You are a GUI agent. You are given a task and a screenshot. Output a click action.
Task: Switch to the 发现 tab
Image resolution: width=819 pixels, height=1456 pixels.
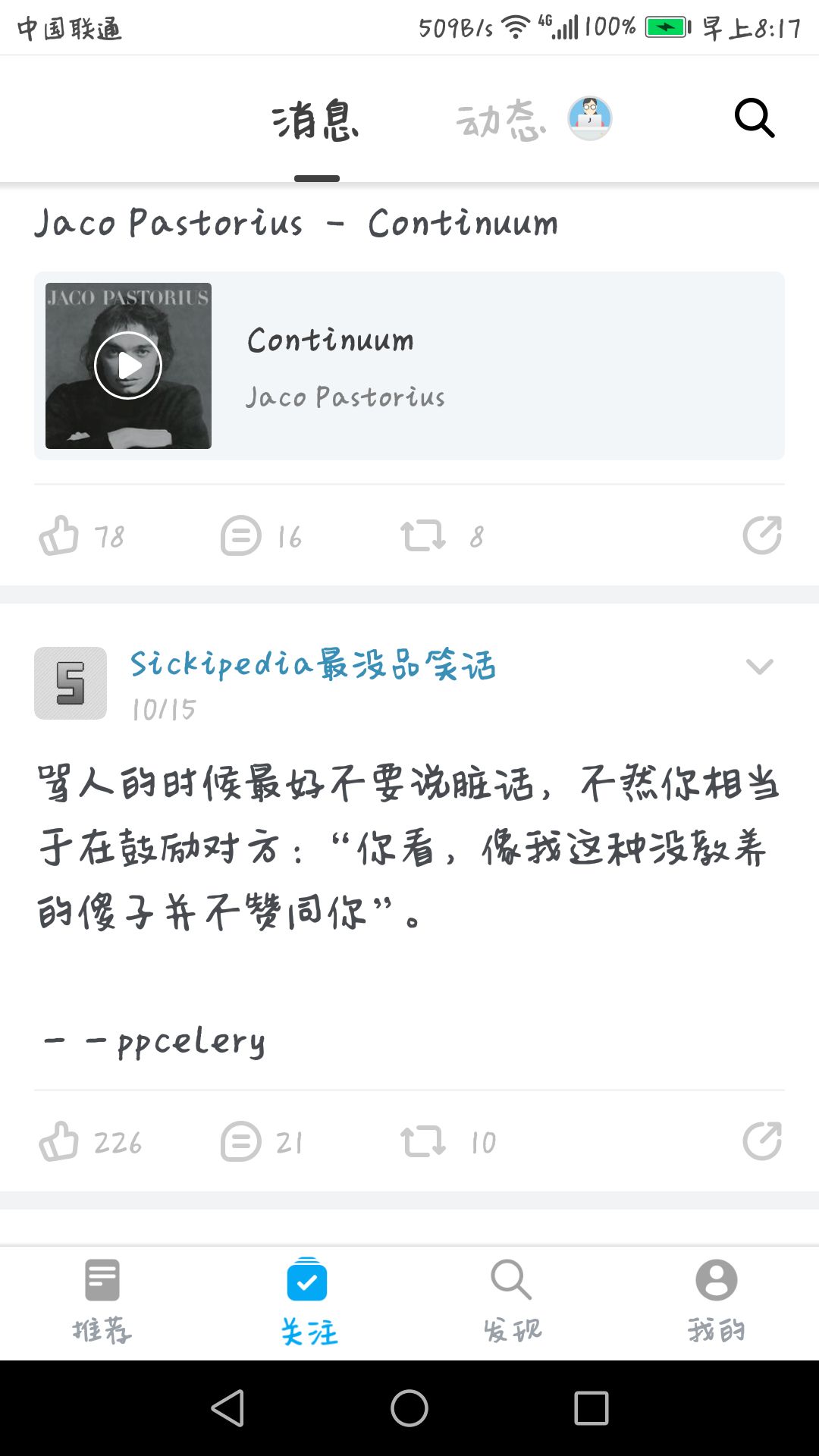click(512, 1301)
